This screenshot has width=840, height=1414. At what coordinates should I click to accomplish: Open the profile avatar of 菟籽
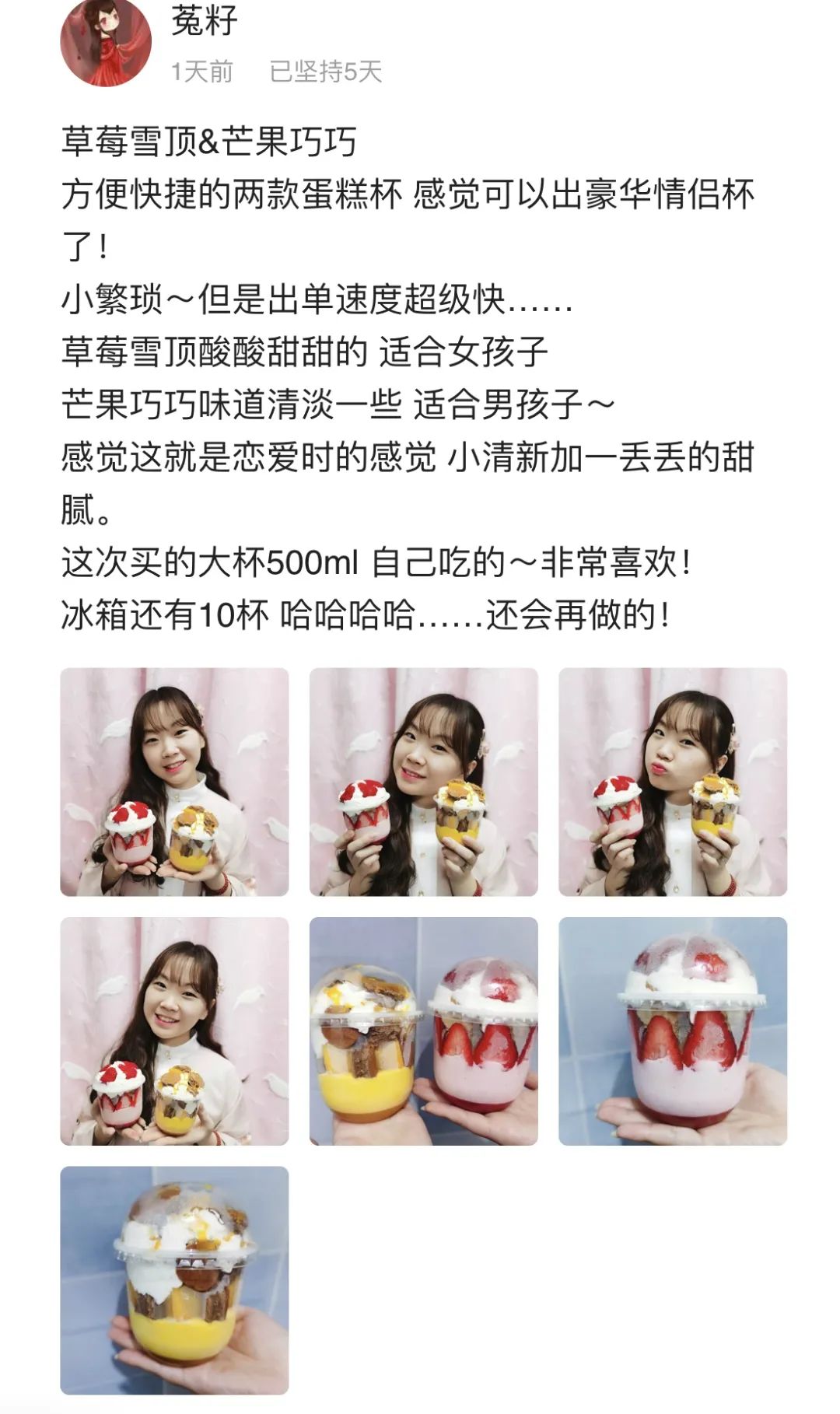pyautogui.click(x=106, y=43)
